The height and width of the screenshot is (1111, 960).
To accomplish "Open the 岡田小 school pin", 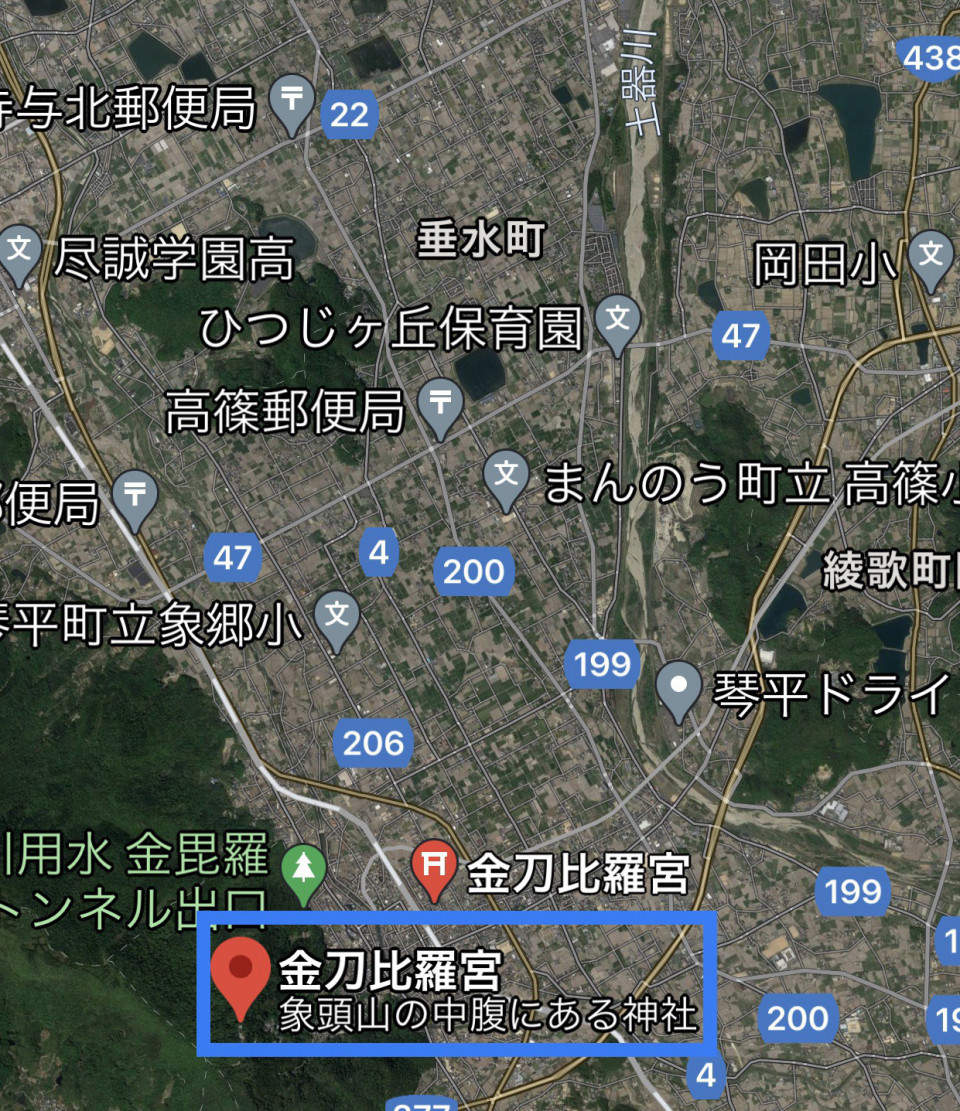I will click(x=931, y=255).
